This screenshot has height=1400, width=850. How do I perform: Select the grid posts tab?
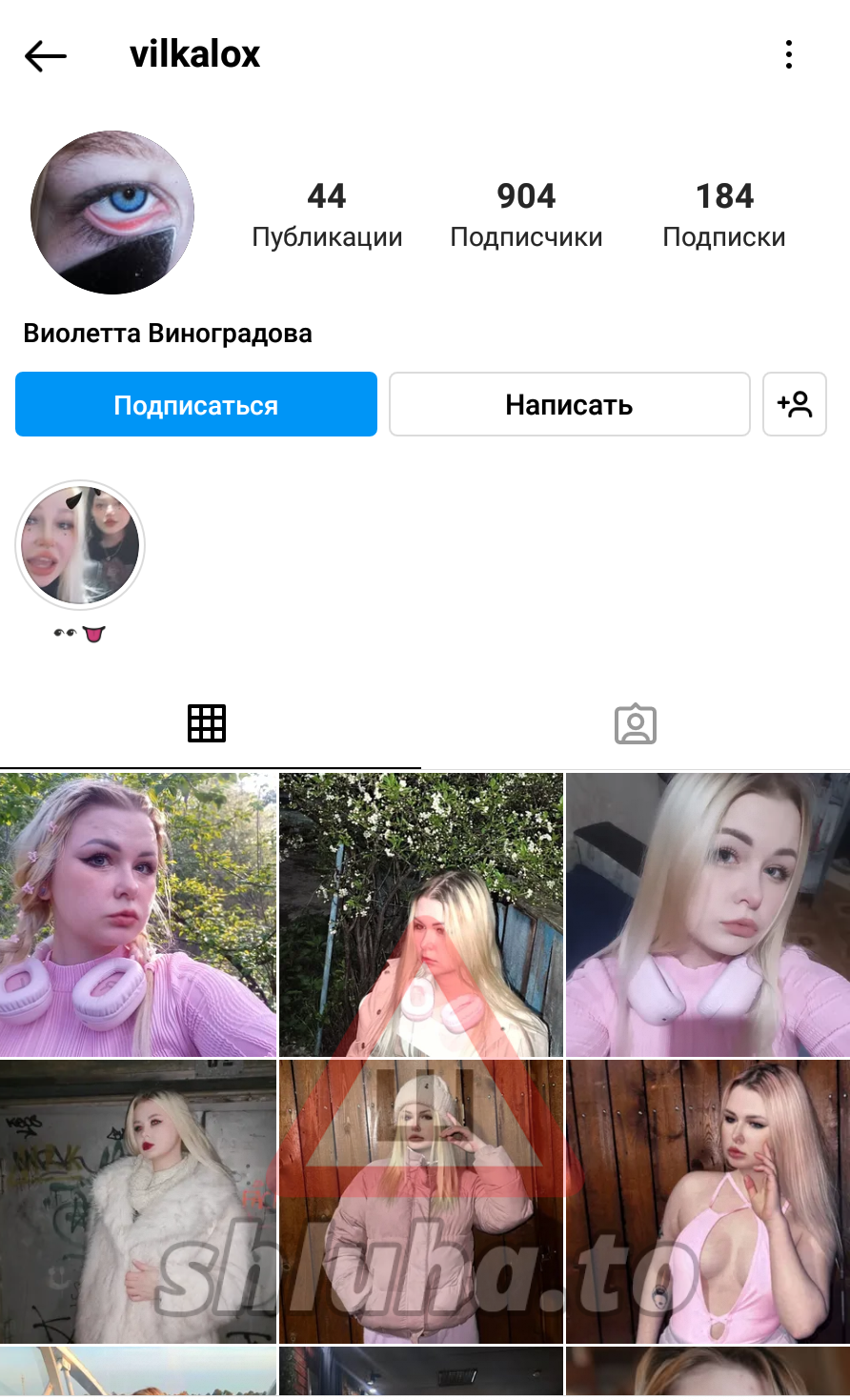207,724
